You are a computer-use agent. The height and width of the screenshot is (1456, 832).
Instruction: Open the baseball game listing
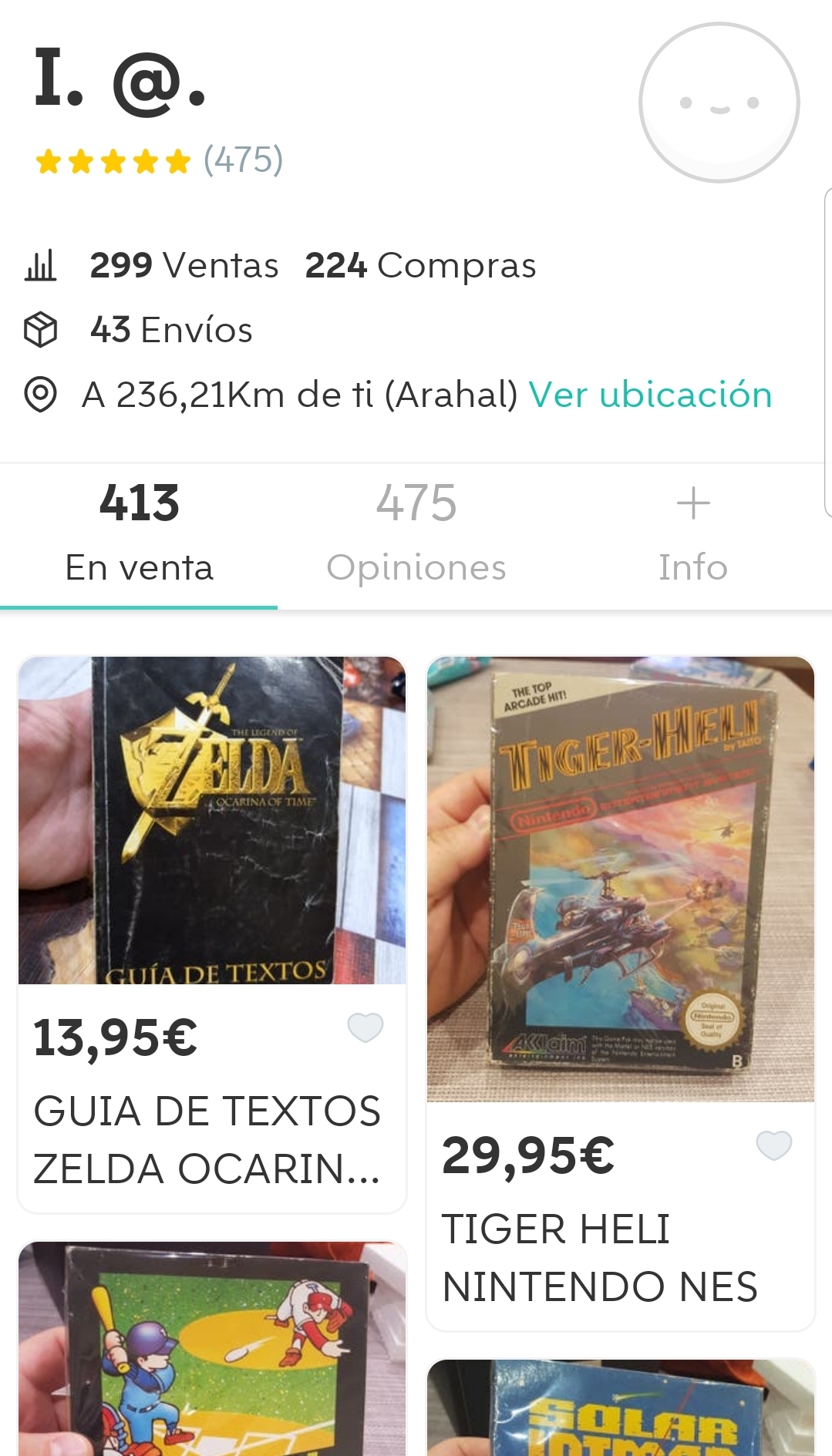tap(211, 1349)
